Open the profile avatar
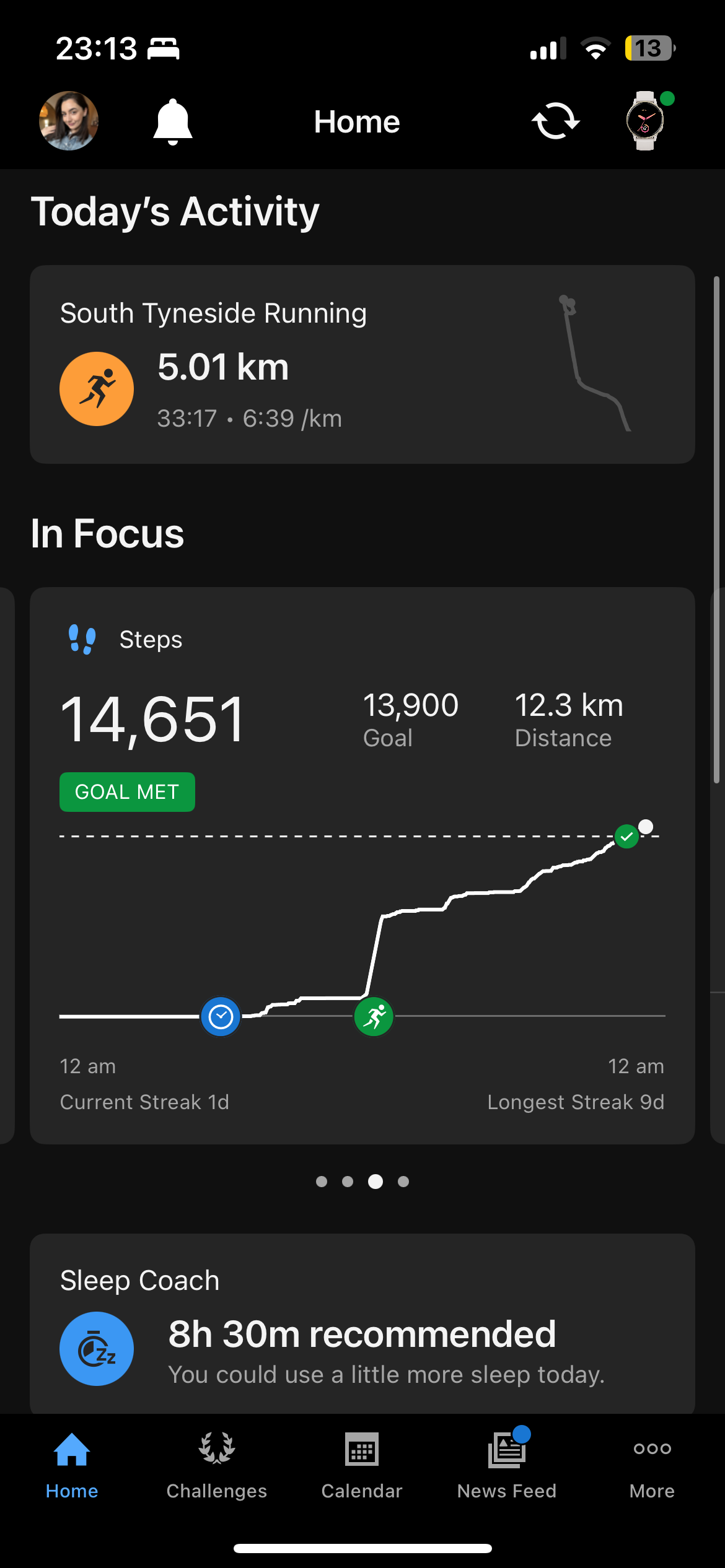 69,121
